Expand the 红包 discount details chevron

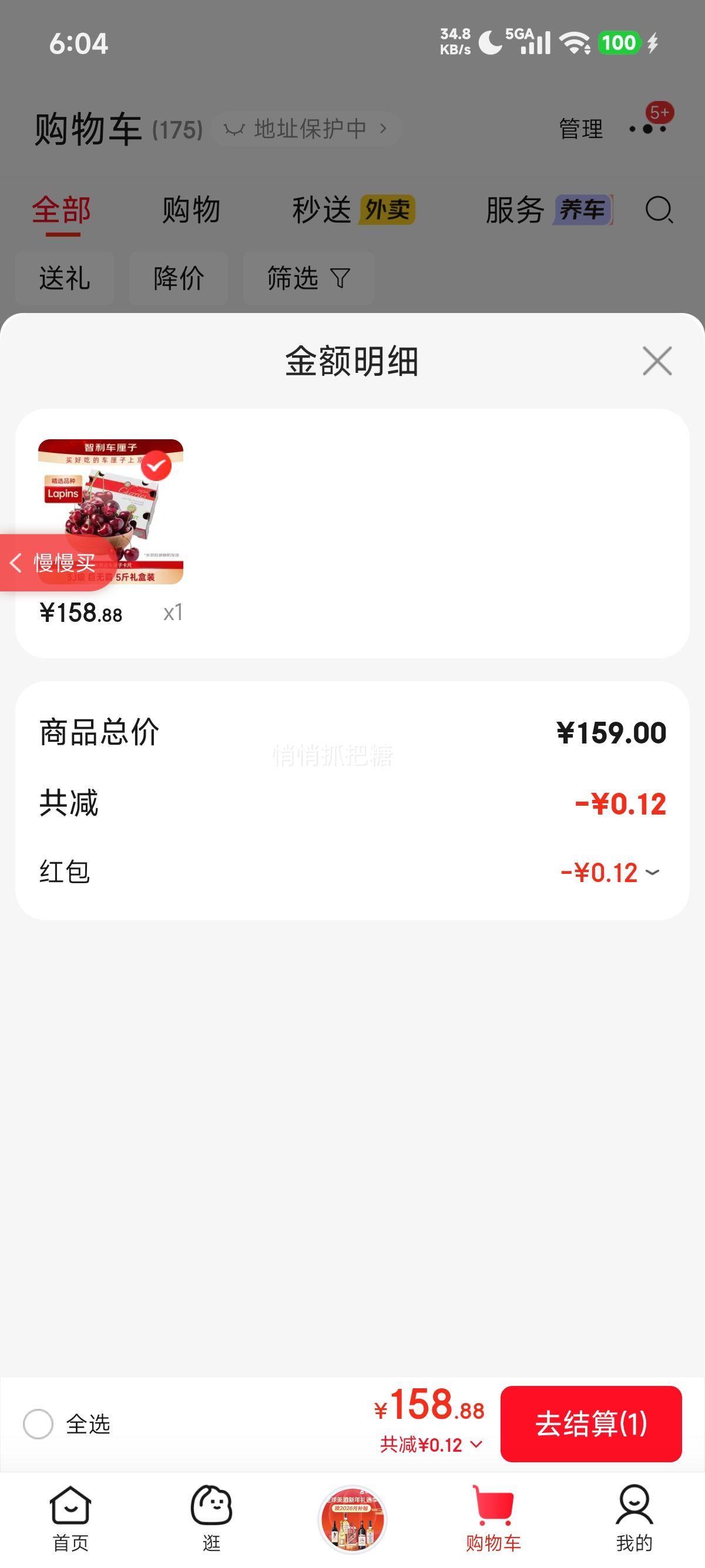coord(653,872)
